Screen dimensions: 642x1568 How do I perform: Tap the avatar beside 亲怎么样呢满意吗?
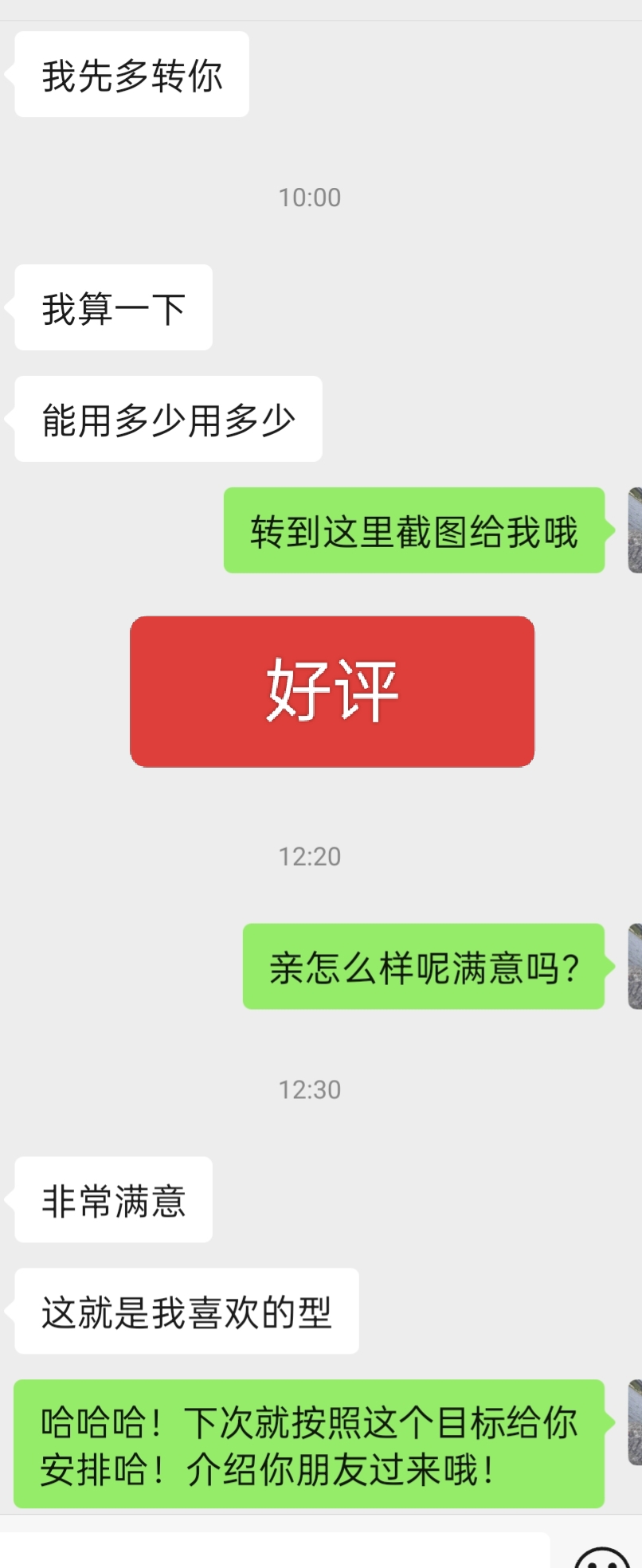(635, 966)
